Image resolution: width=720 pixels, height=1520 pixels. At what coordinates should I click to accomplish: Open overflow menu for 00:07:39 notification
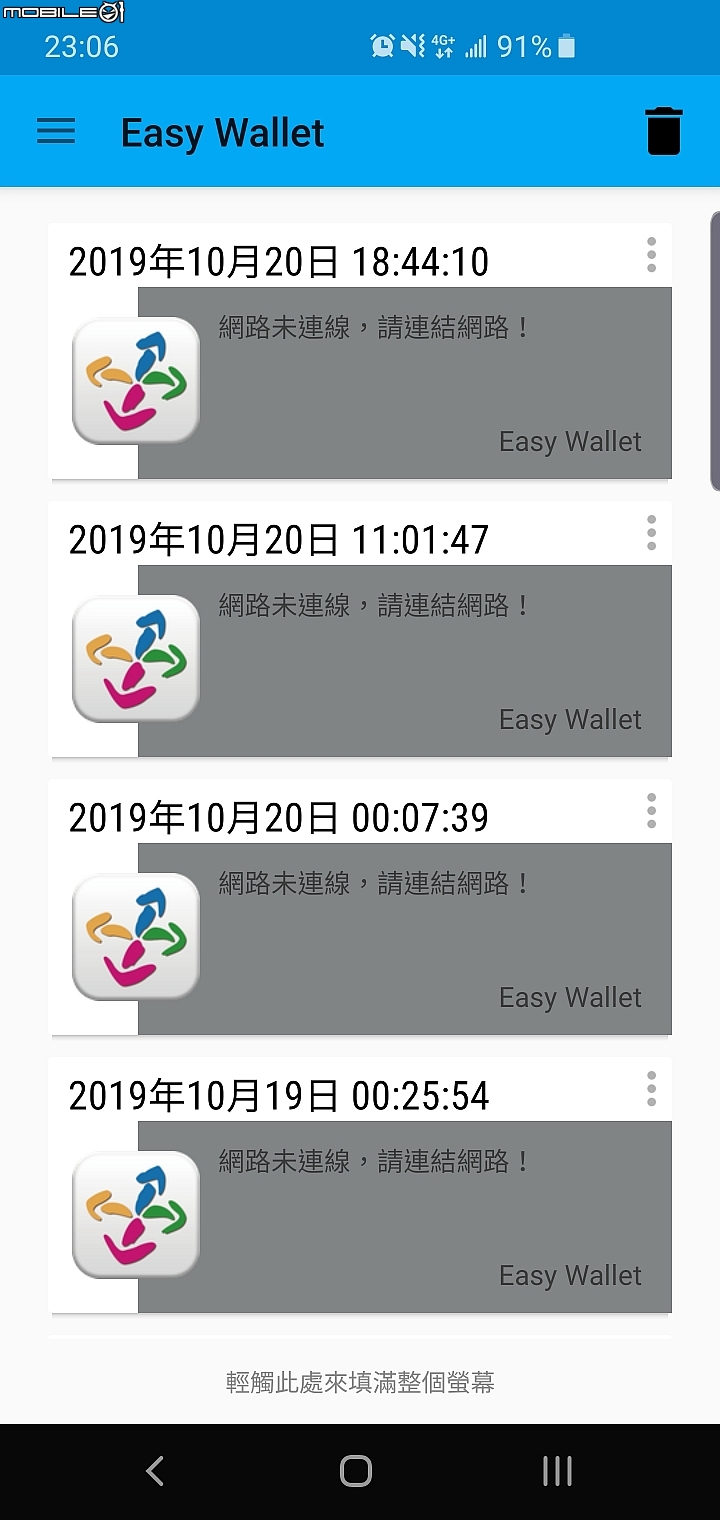pos(651,811)
